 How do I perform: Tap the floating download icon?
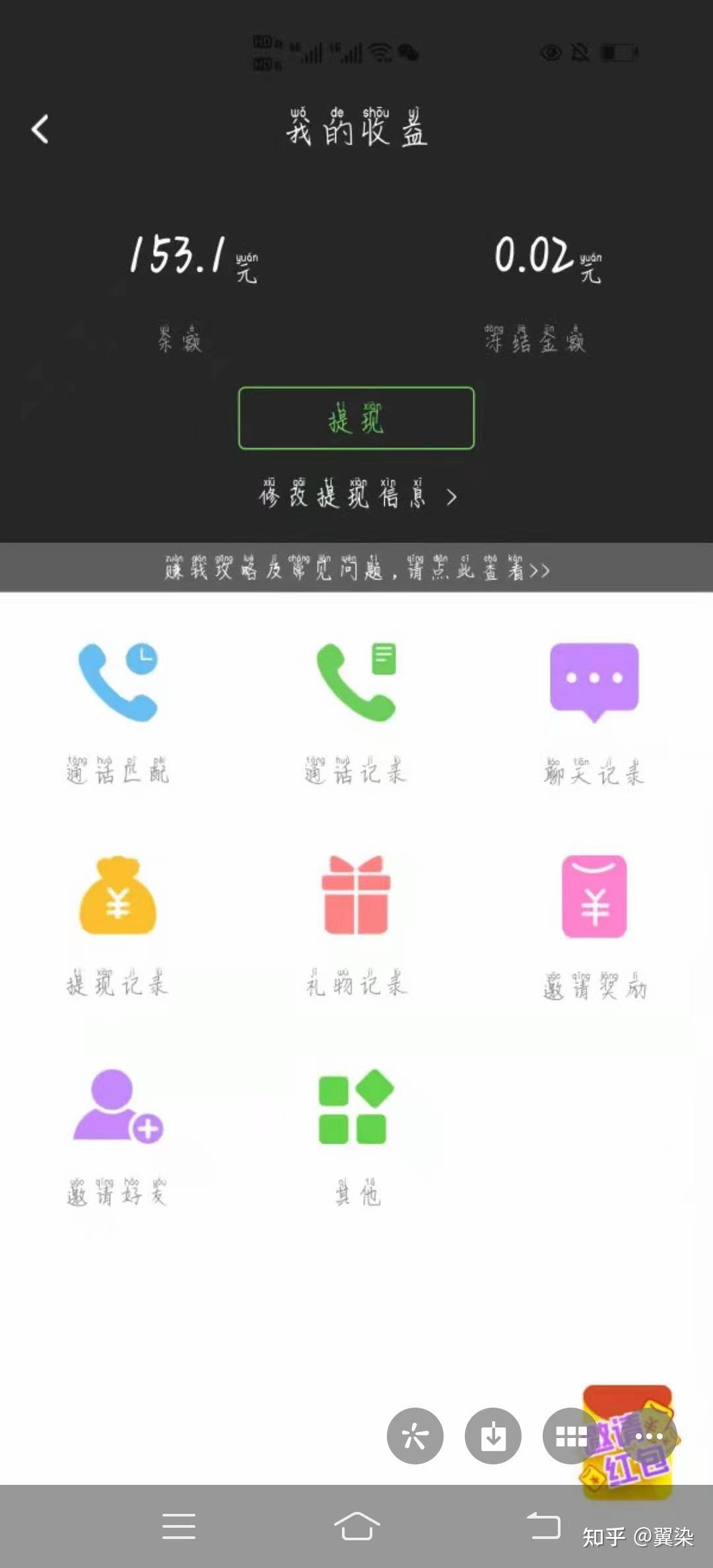click(493, 1436)
